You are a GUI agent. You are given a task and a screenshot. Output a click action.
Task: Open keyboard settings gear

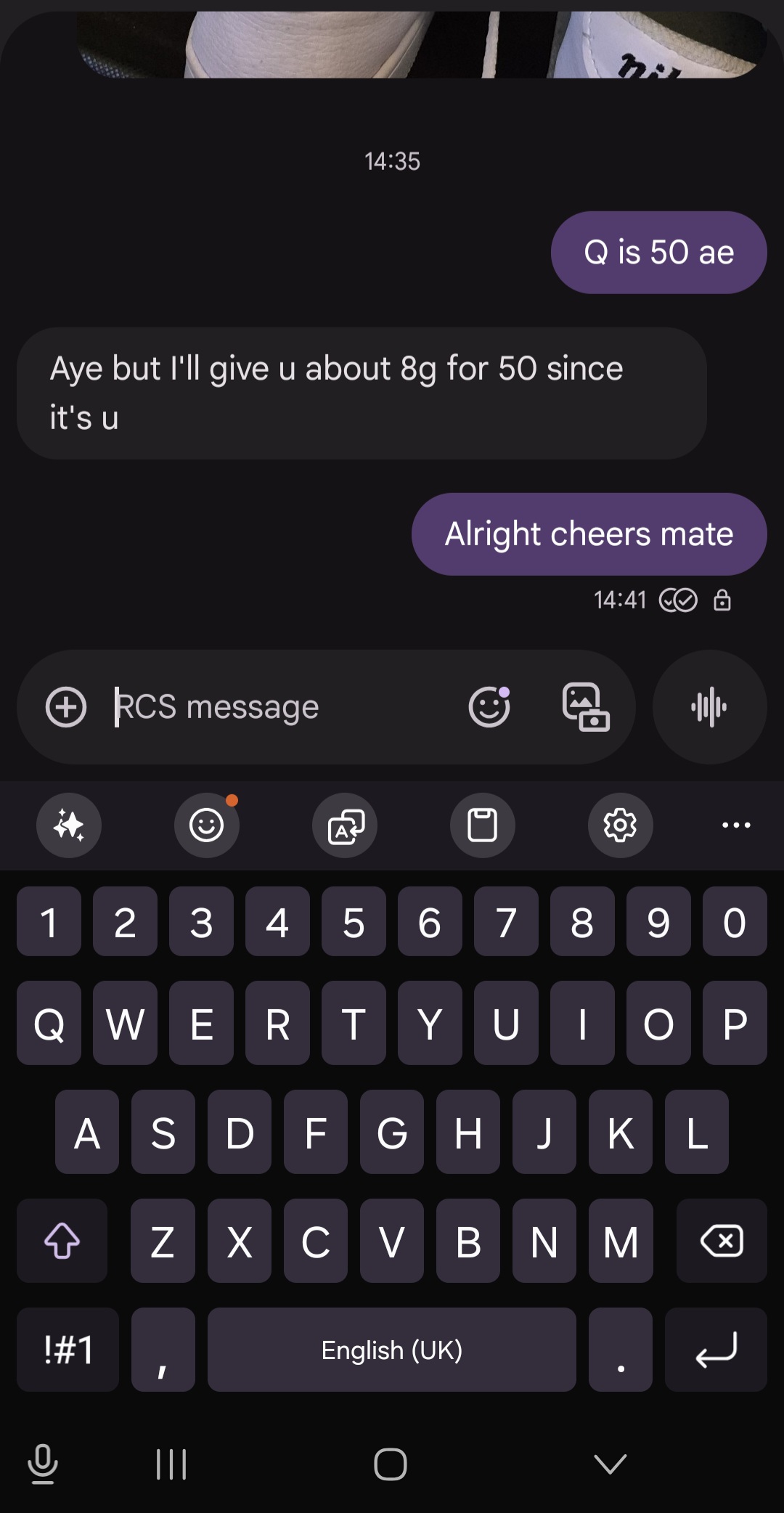tap(621, 825)
